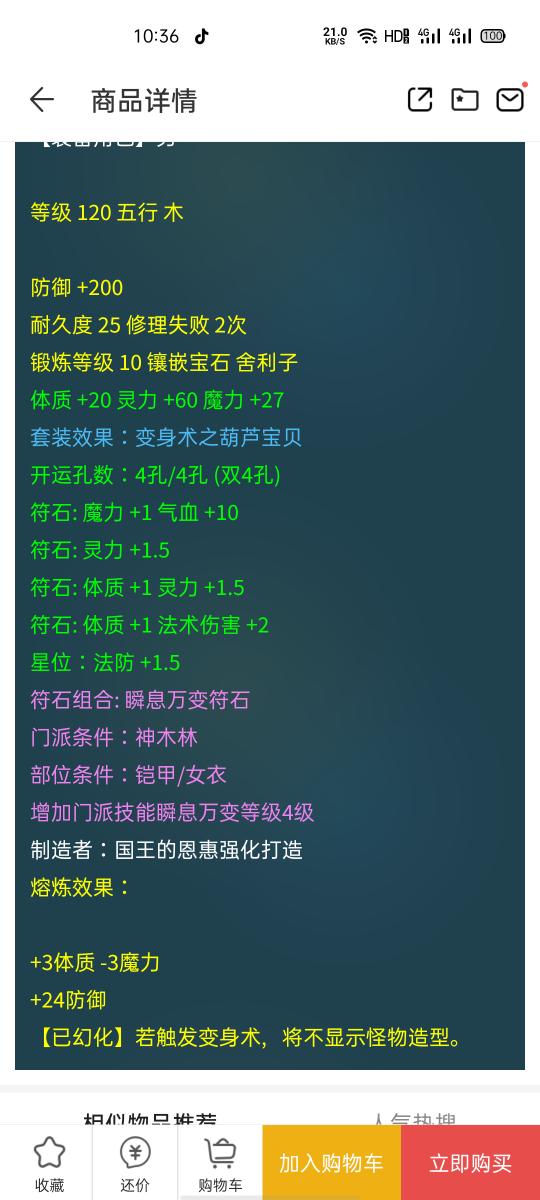Add item to 收藏 favorites
The height and width of the screenshot is (1200, 540).
[x=49, y=1163]
